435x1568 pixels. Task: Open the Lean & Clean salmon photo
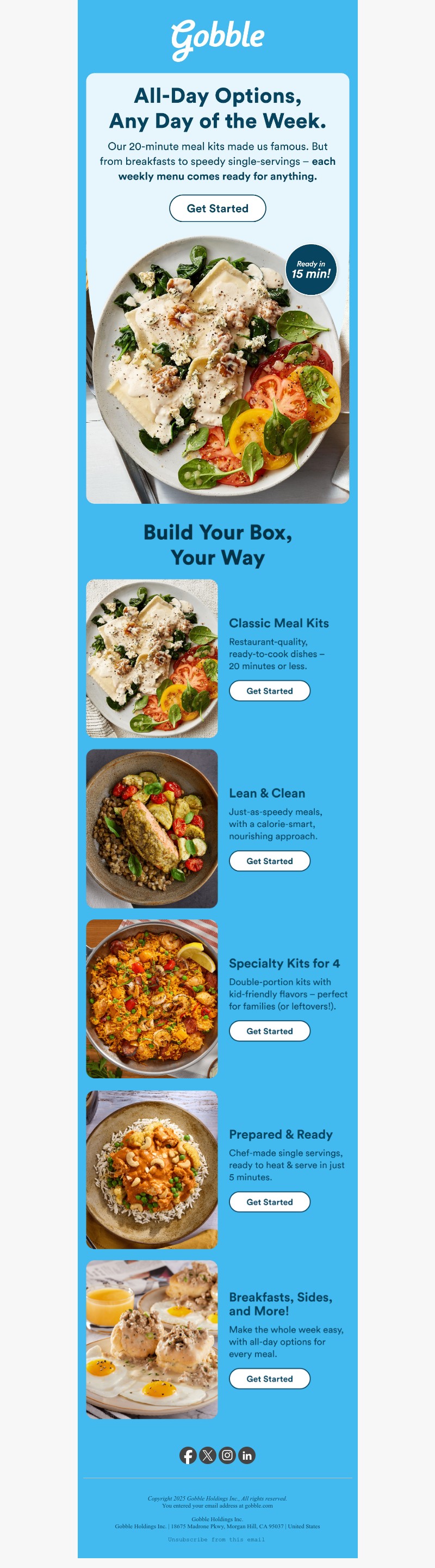pos(152,829)
